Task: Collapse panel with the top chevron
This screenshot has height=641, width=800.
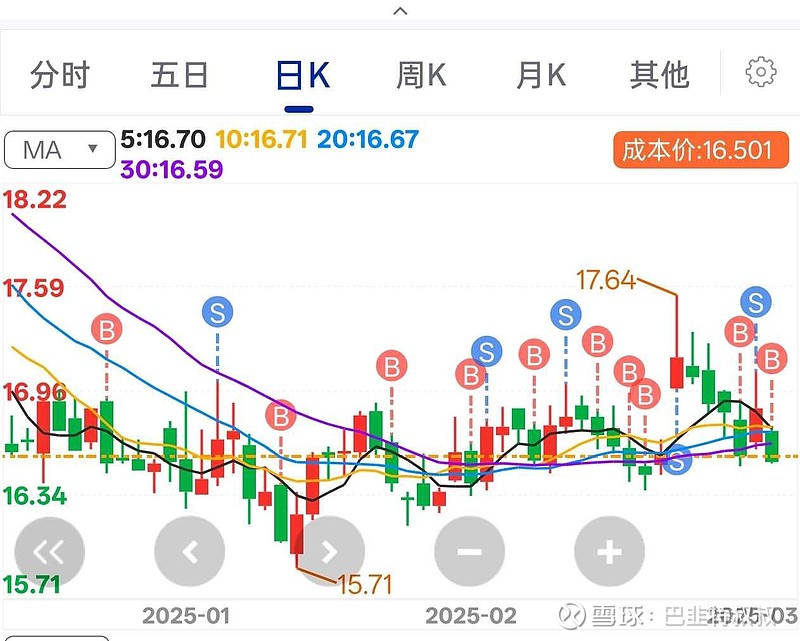Action: pos(400,11)
